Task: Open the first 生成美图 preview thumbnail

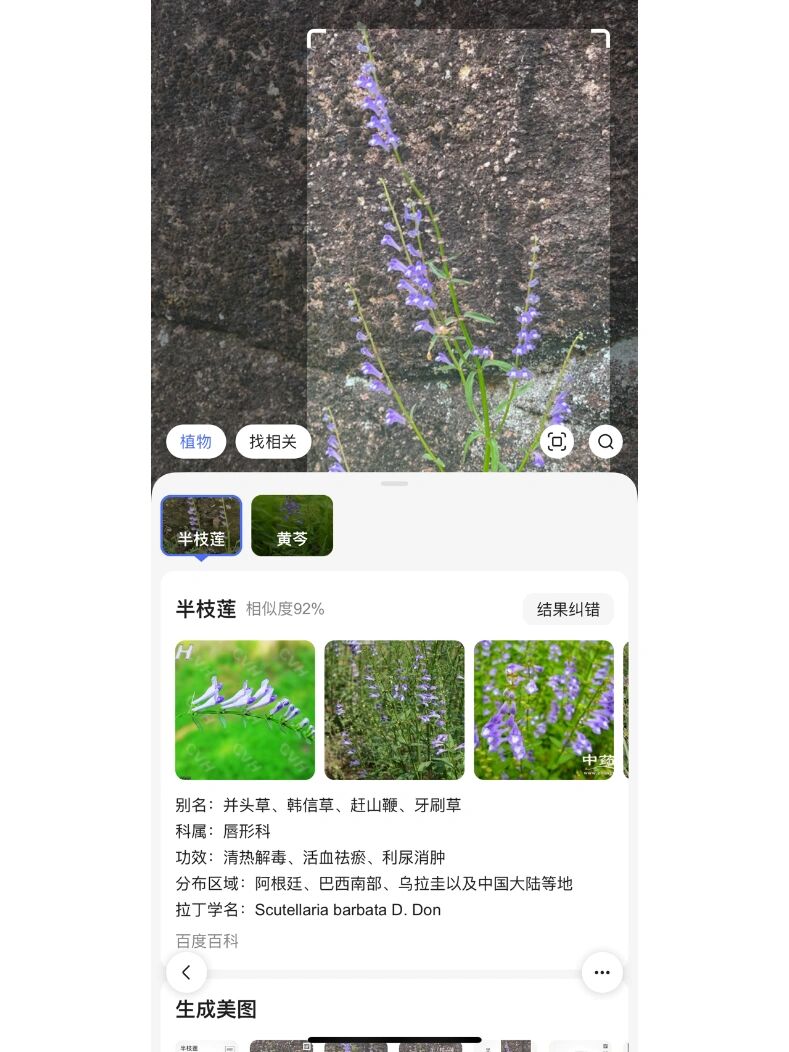Action: click(x=200, y=1046)
